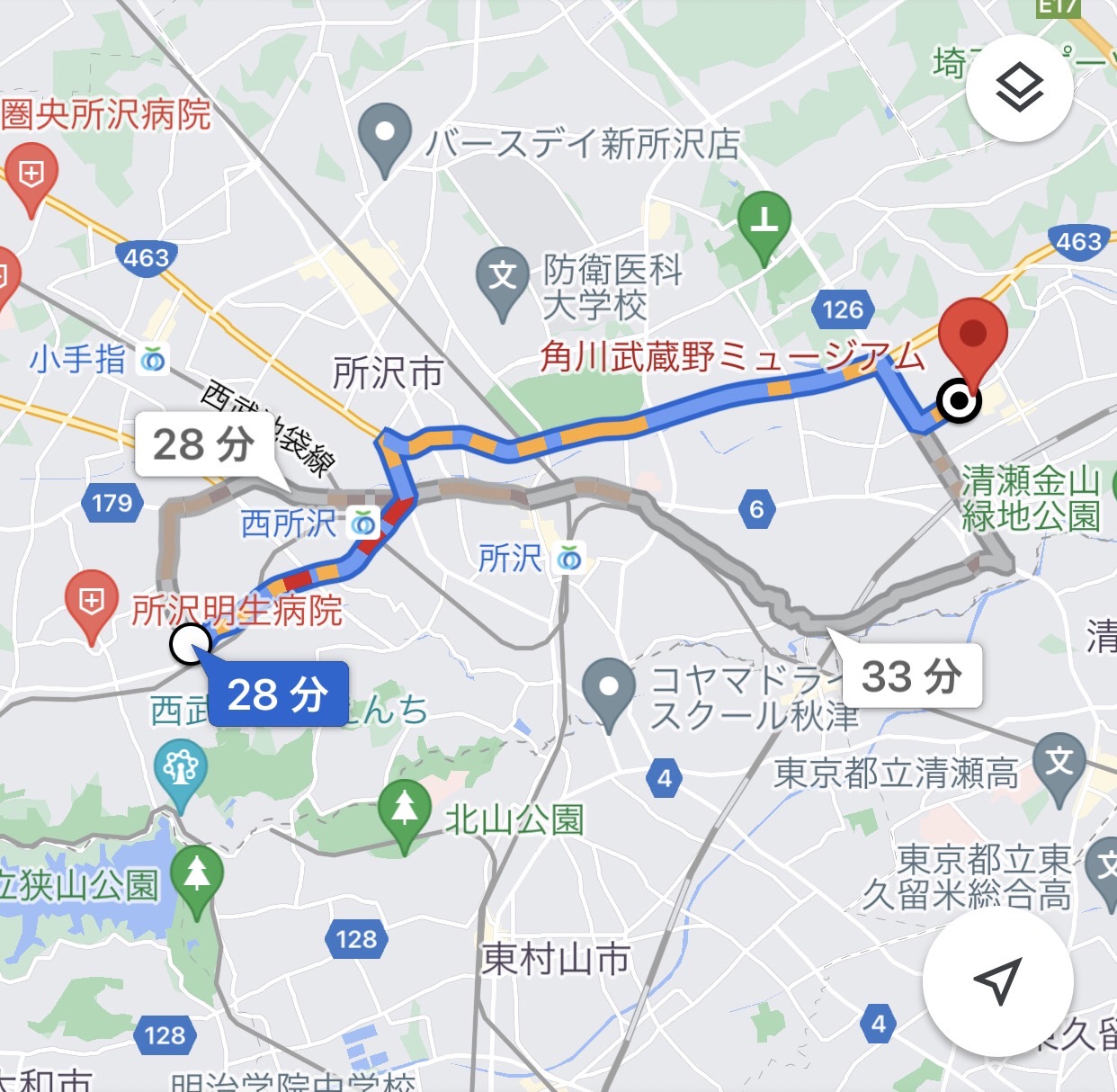Tap the blue 28 分 selected route label
The width and height of the screenshot is (1117, 1092).
[x=278, y=694]
